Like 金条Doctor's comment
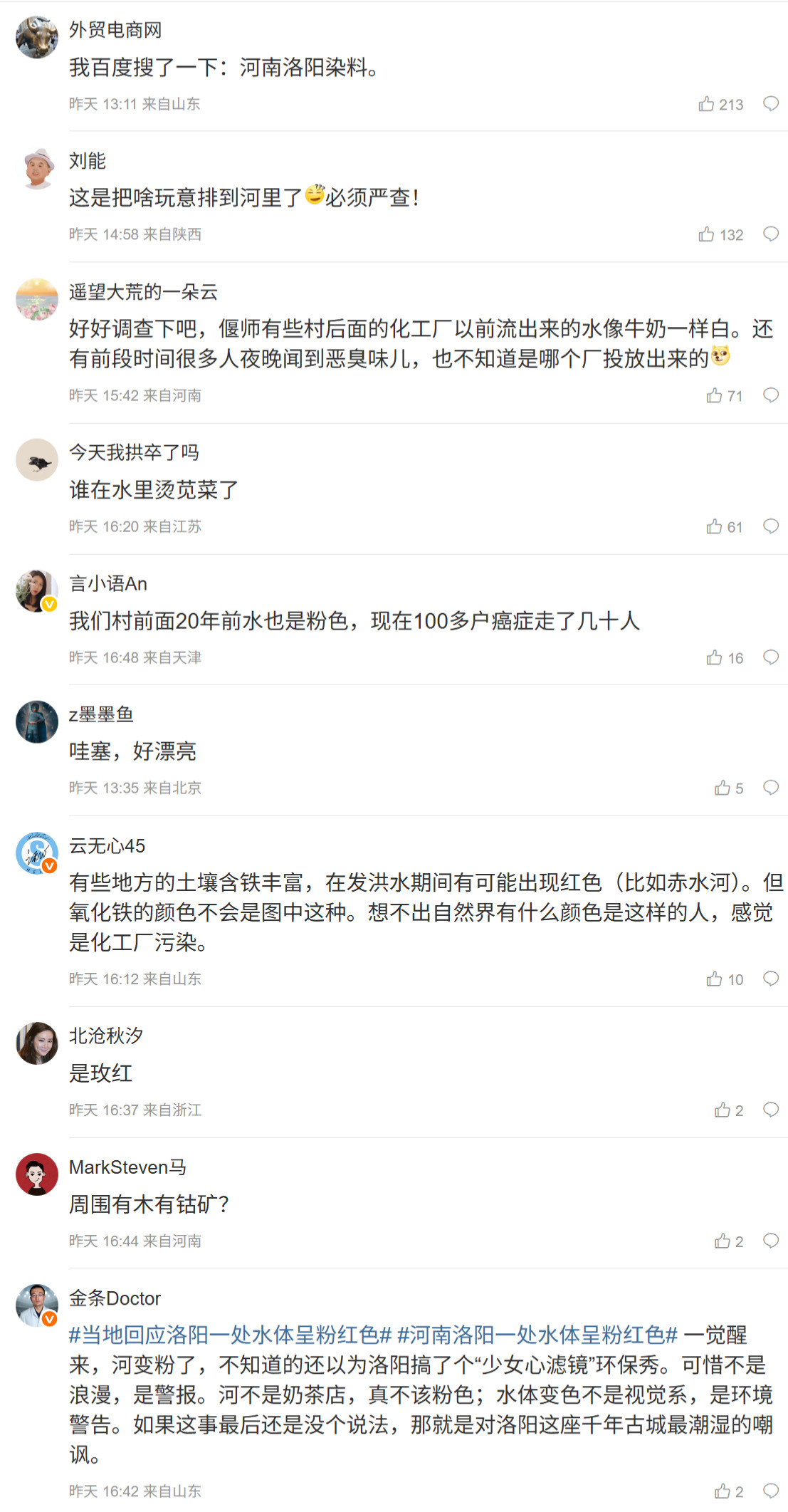788x1512 pixels. pyautogui.click(x=722, y=1491)
